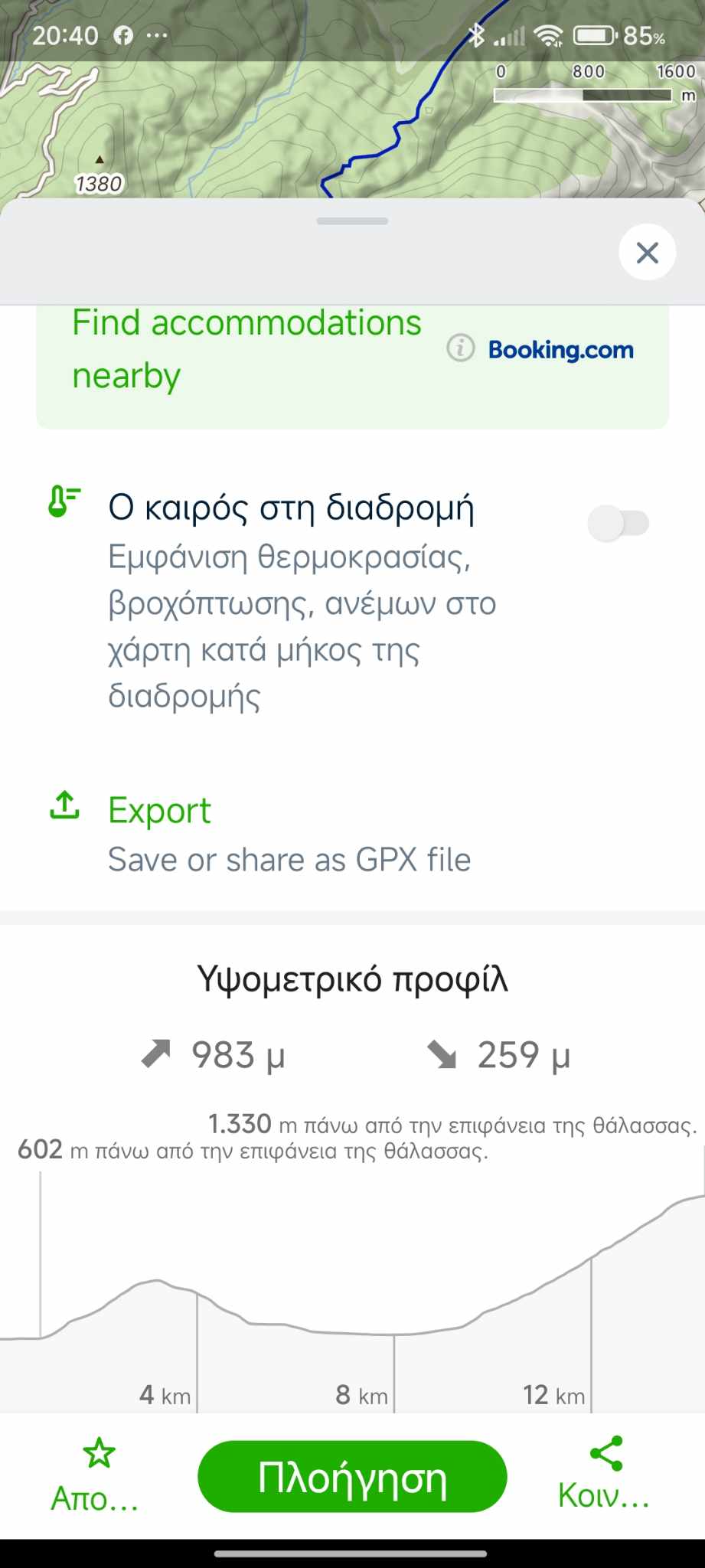
Task: Close the route details panel
Action: pos(647,253)
